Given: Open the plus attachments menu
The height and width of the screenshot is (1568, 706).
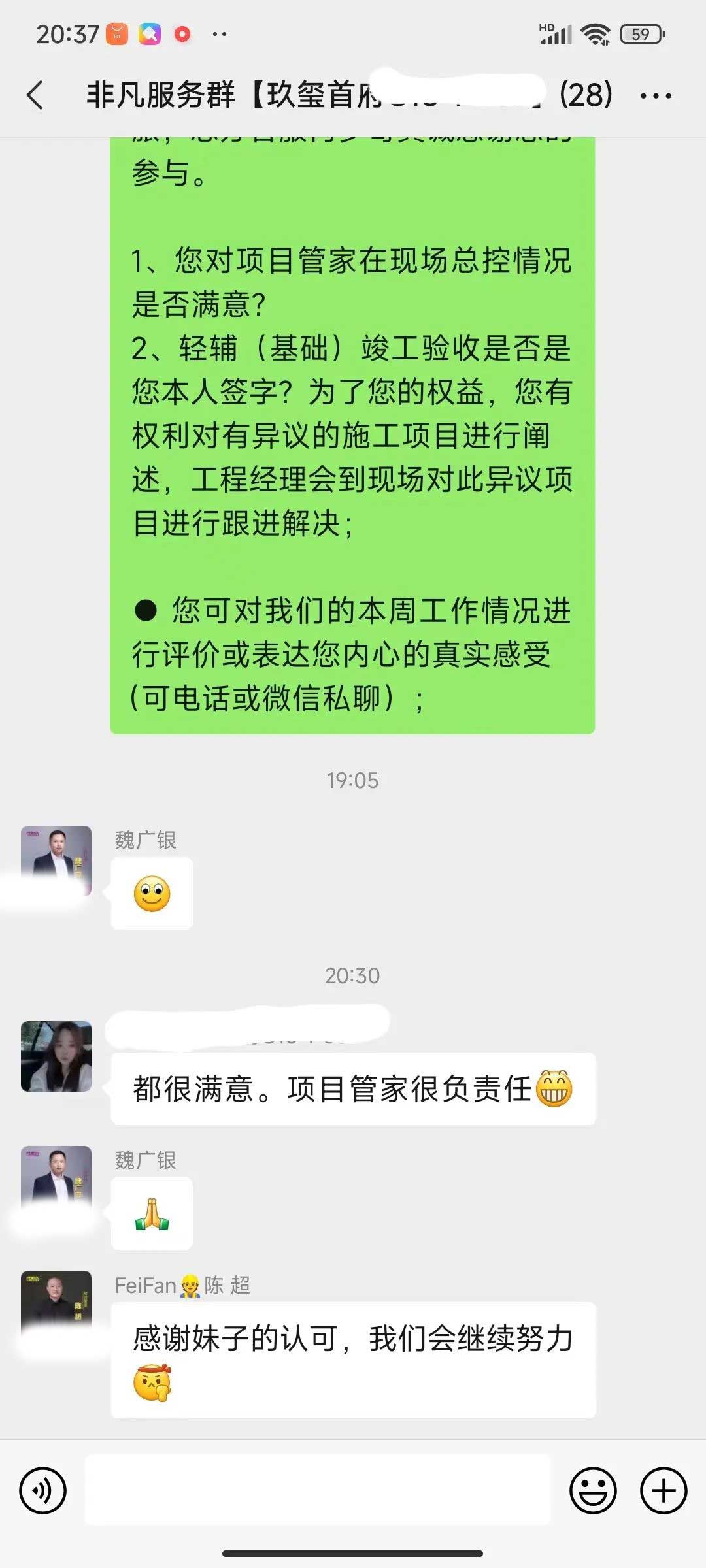Looking at the screenshot, I should pos(663,1490).
